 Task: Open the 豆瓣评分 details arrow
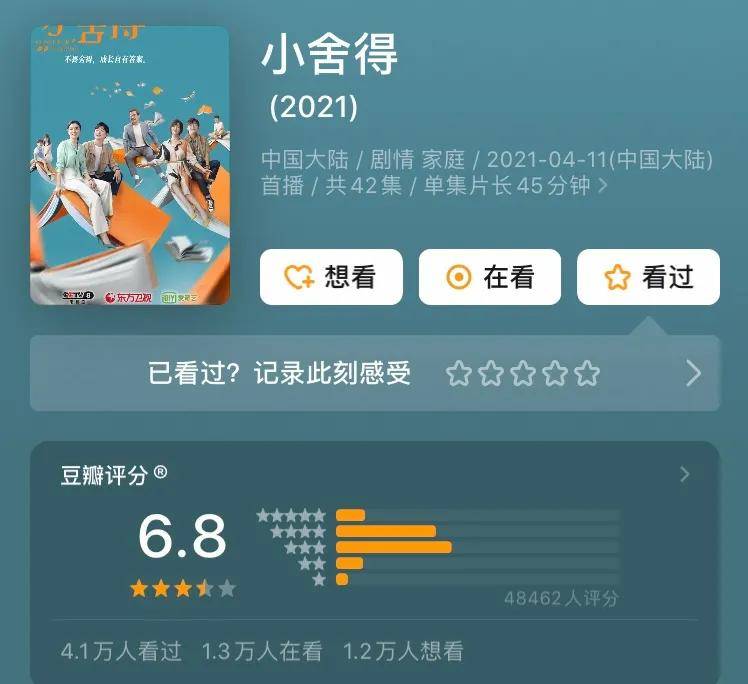tap(685, 474)
